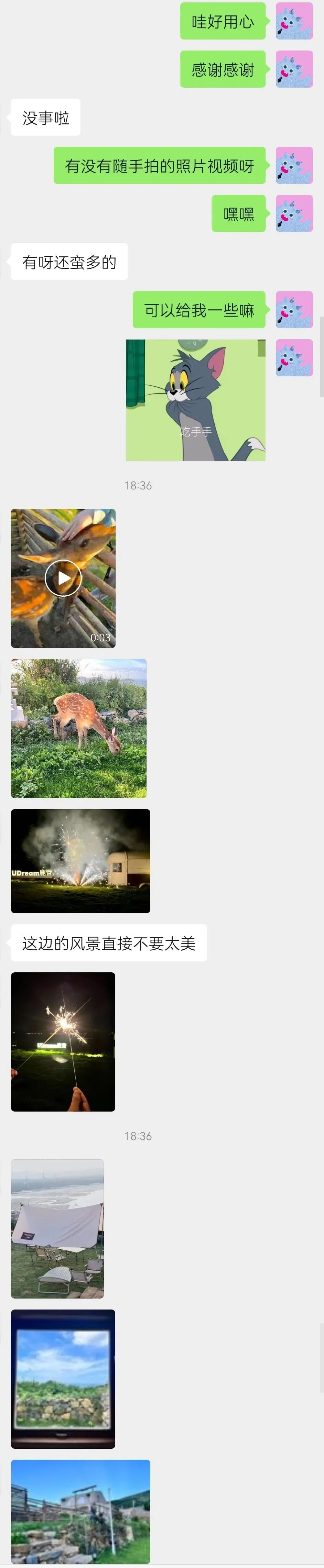The height and width of the screenshot is (1568, 324).
Task: Play the 0:03 deer petting video
Action: [63, 578]
